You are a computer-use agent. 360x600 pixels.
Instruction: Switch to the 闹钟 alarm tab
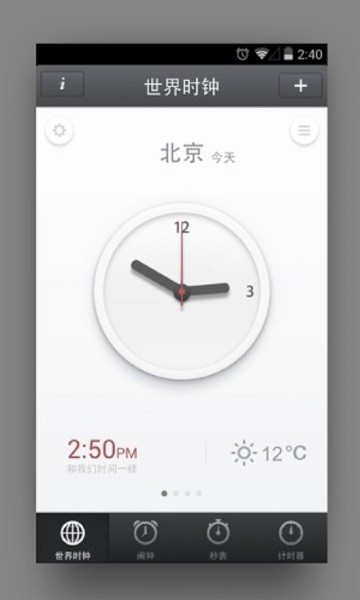point(145,538)
